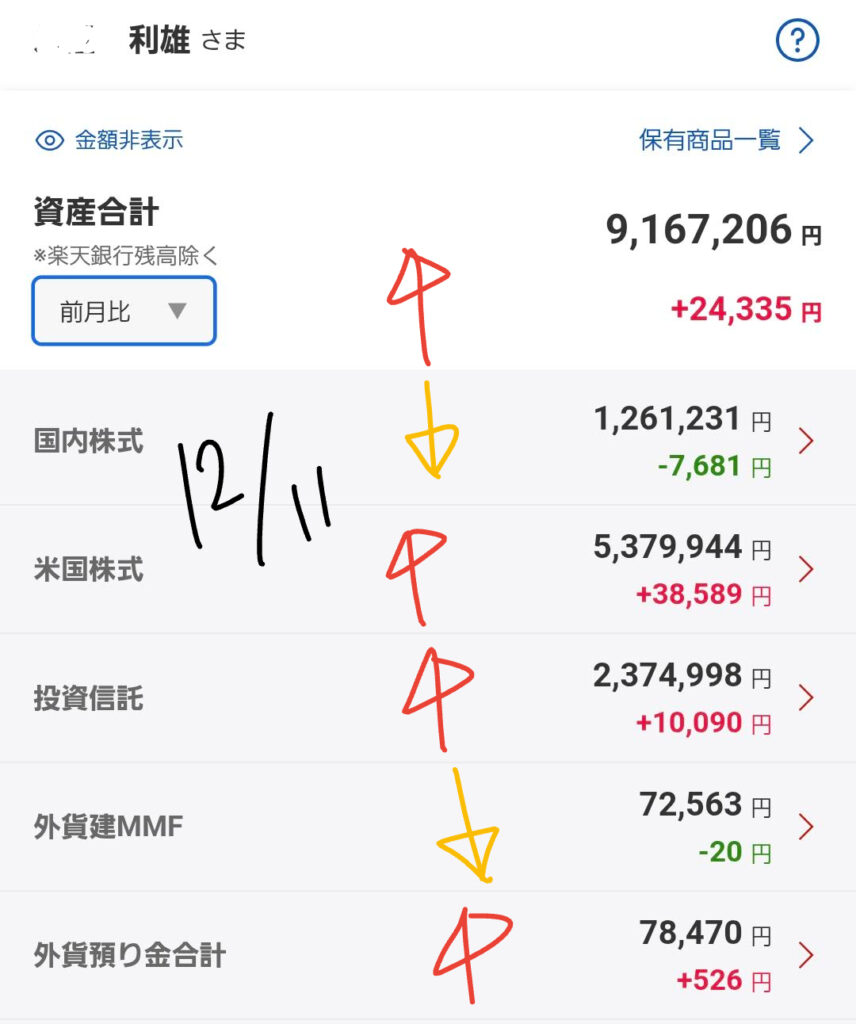Viewport: 856px width, 1024px height.
Task: Open 保有商品一覧 holdings list
Action: click(x=726, y=140)
